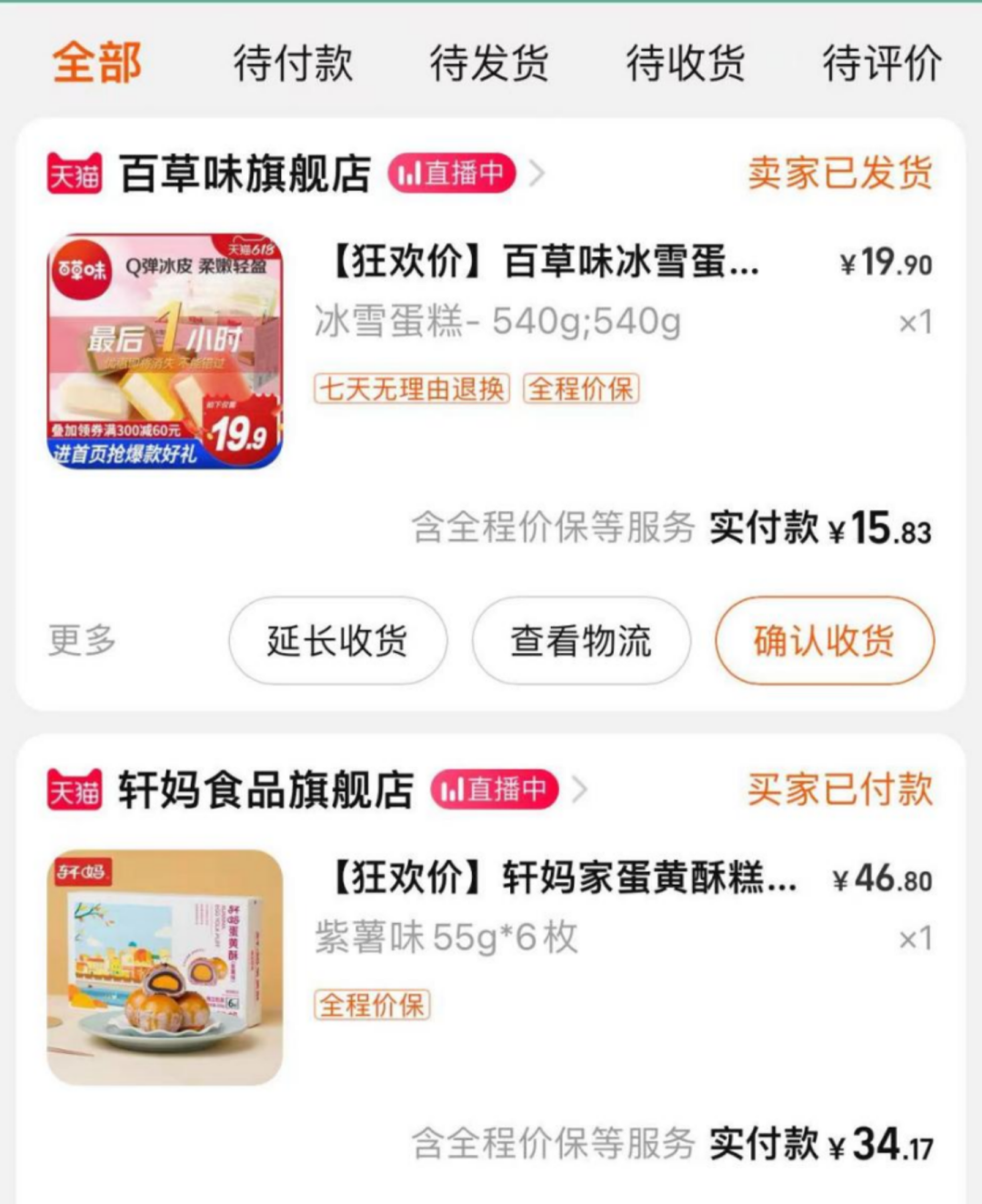Check logistics with 查看物流

click(x=581, y=640)
